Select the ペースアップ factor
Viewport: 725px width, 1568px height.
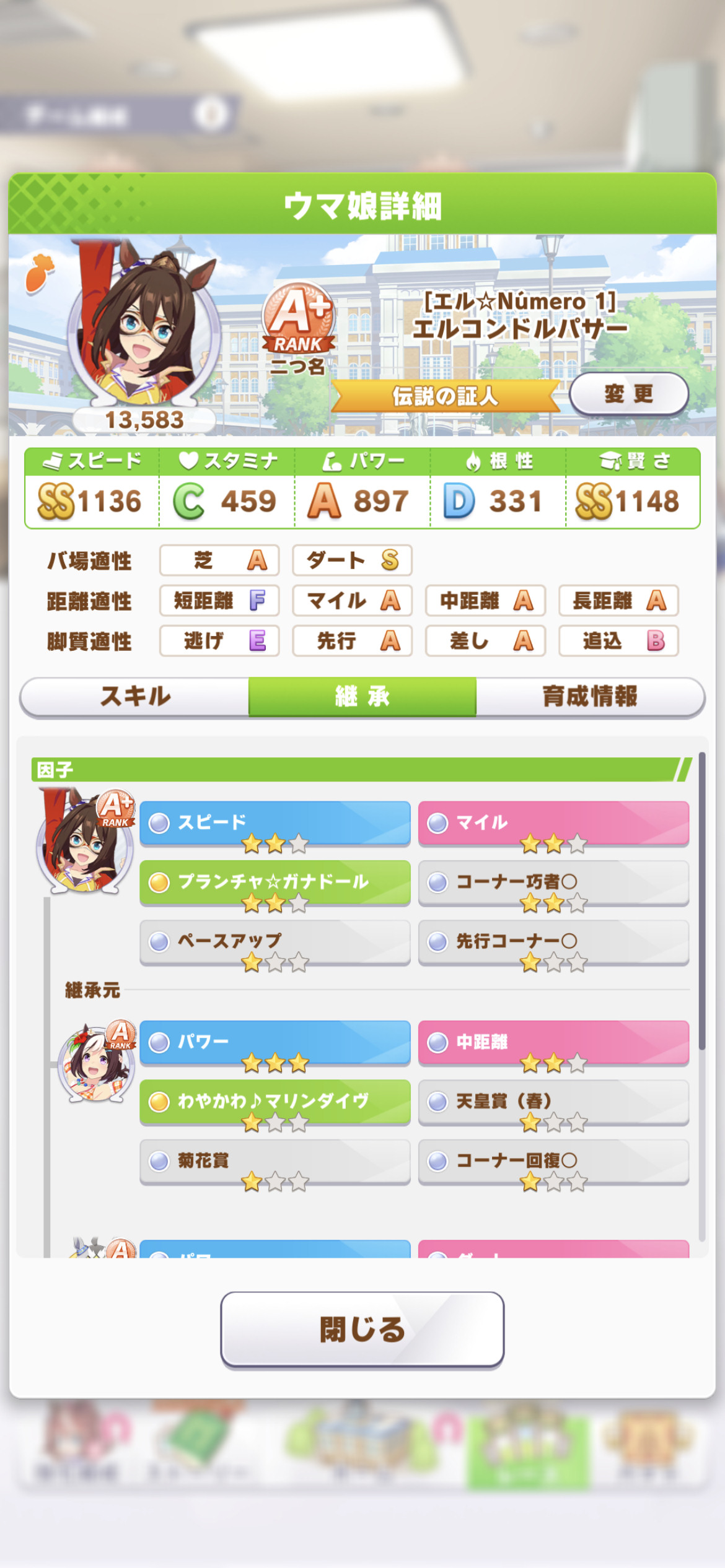pos(275,943)
